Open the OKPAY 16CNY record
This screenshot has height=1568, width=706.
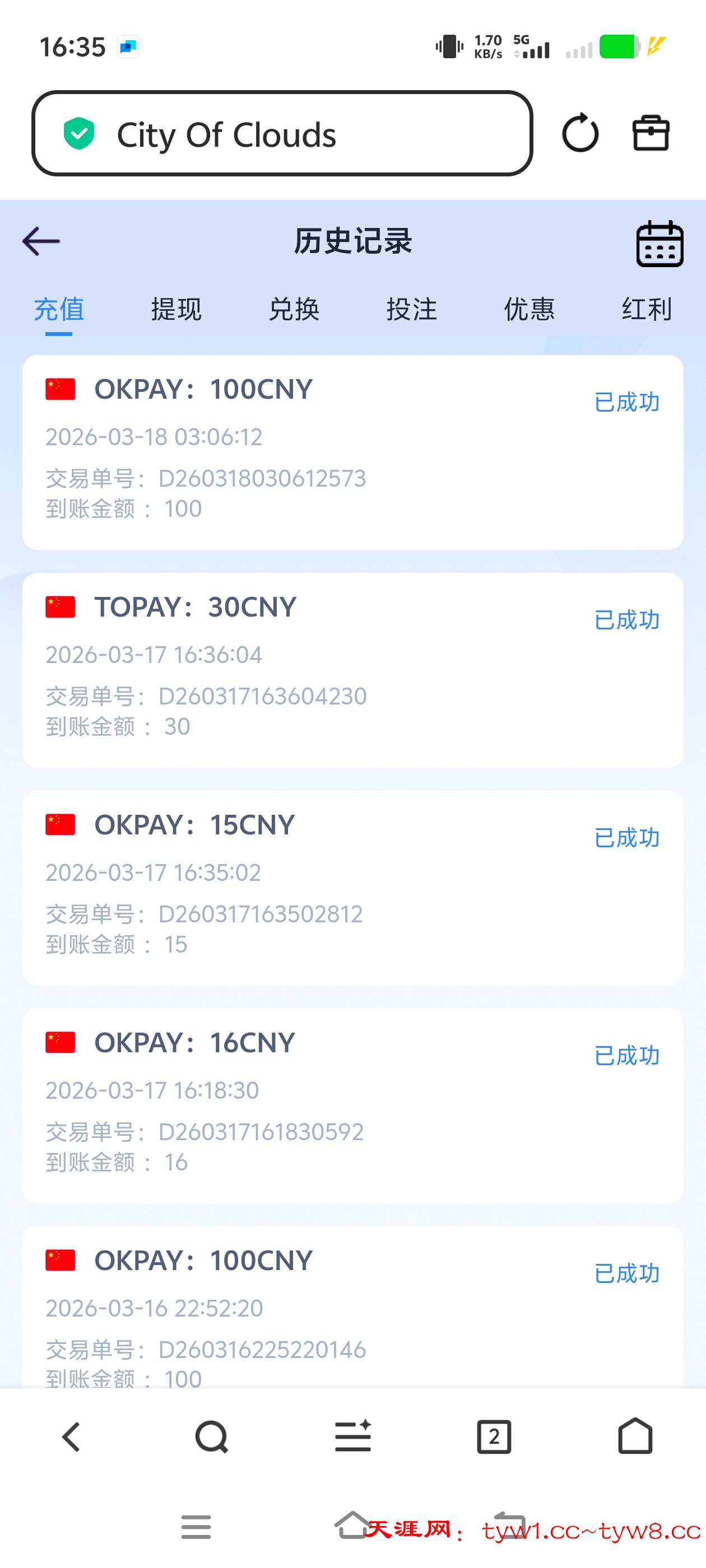[x=352, y=1105]
